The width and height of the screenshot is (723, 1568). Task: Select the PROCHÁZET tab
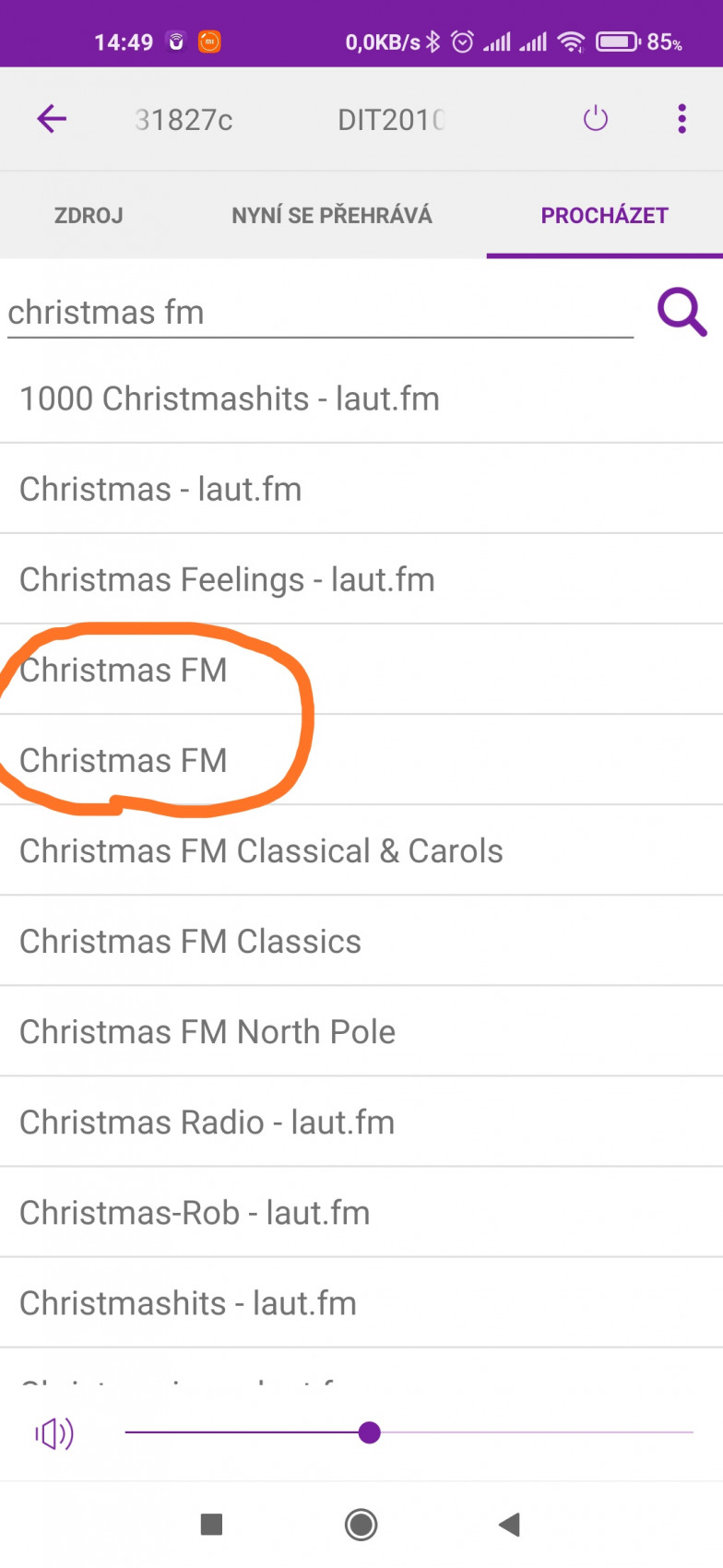pos(604,216)
